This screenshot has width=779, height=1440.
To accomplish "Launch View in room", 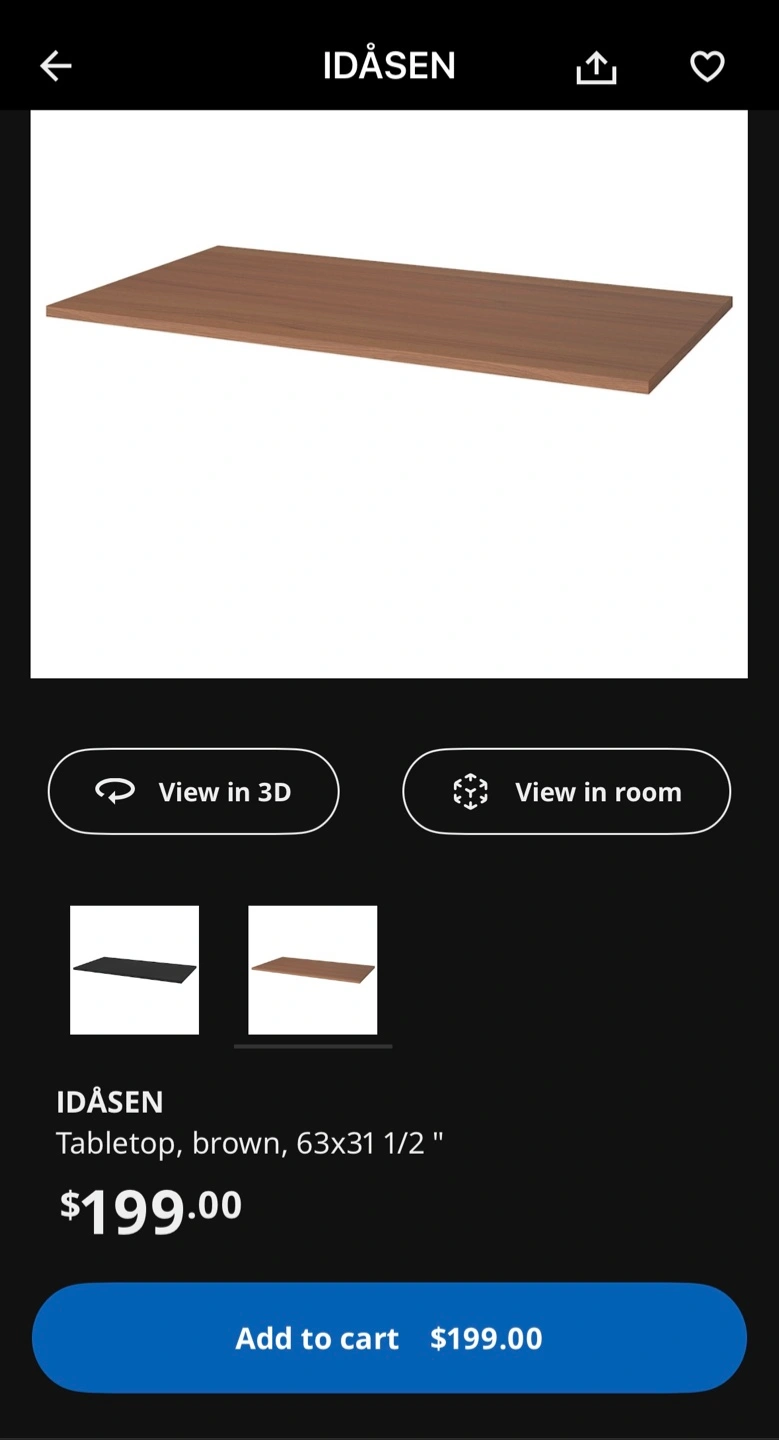I will 566,791.
